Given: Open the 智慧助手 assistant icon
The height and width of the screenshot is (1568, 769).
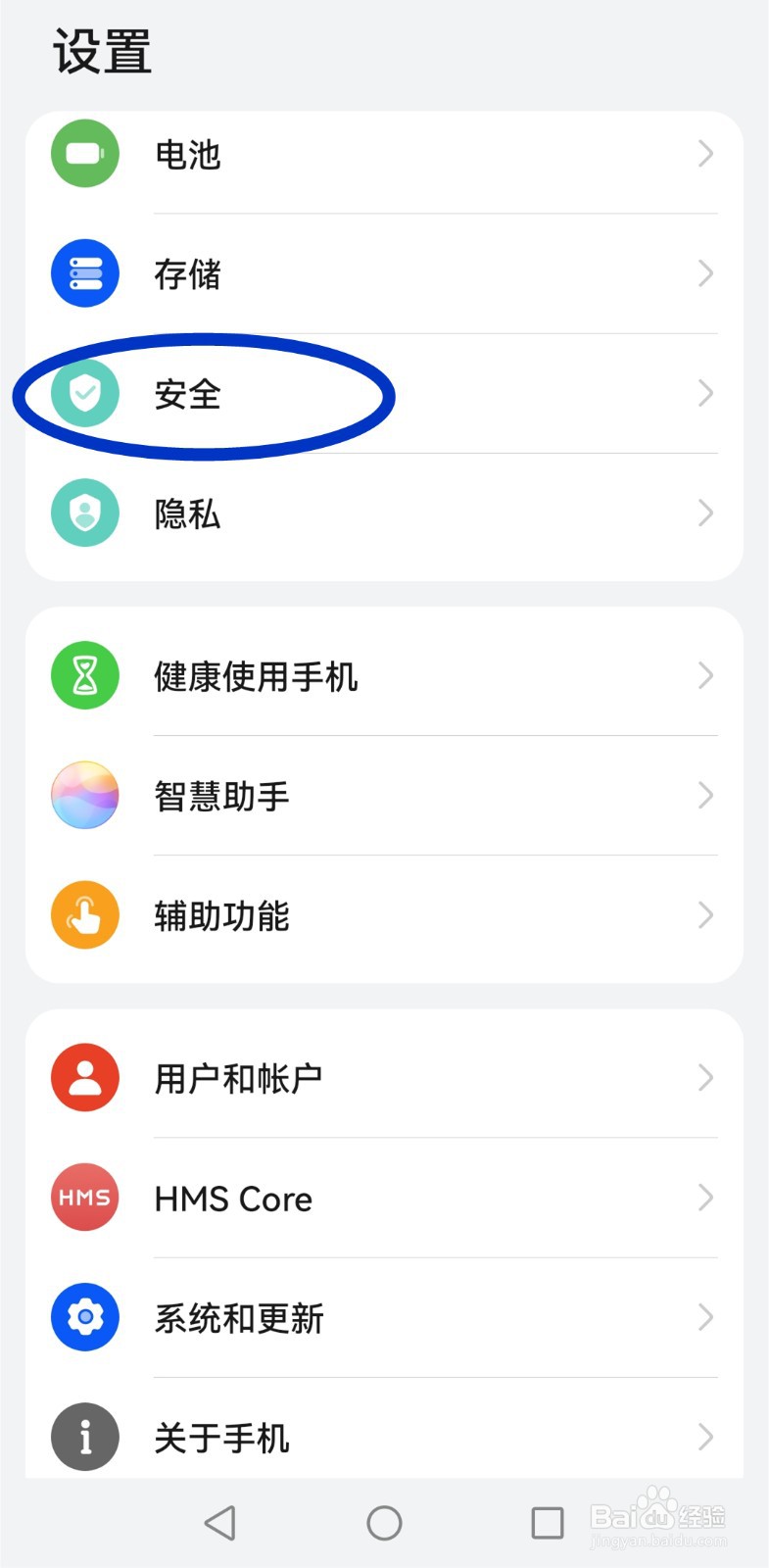Looking at the screenshot, I should click(x=84, y=795).
